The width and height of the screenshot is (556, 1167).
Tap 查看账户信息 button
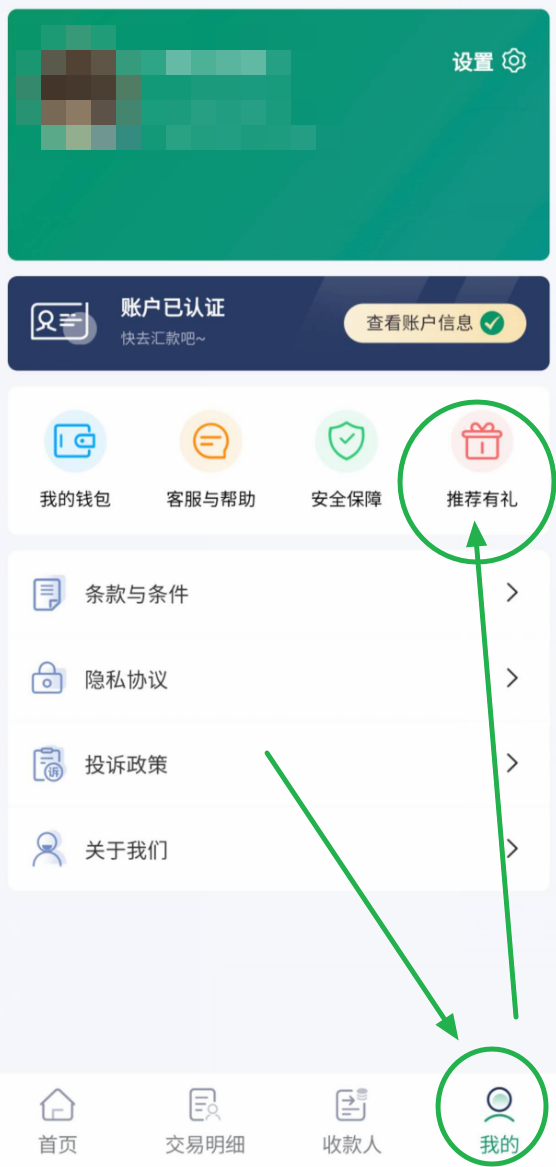435,323
